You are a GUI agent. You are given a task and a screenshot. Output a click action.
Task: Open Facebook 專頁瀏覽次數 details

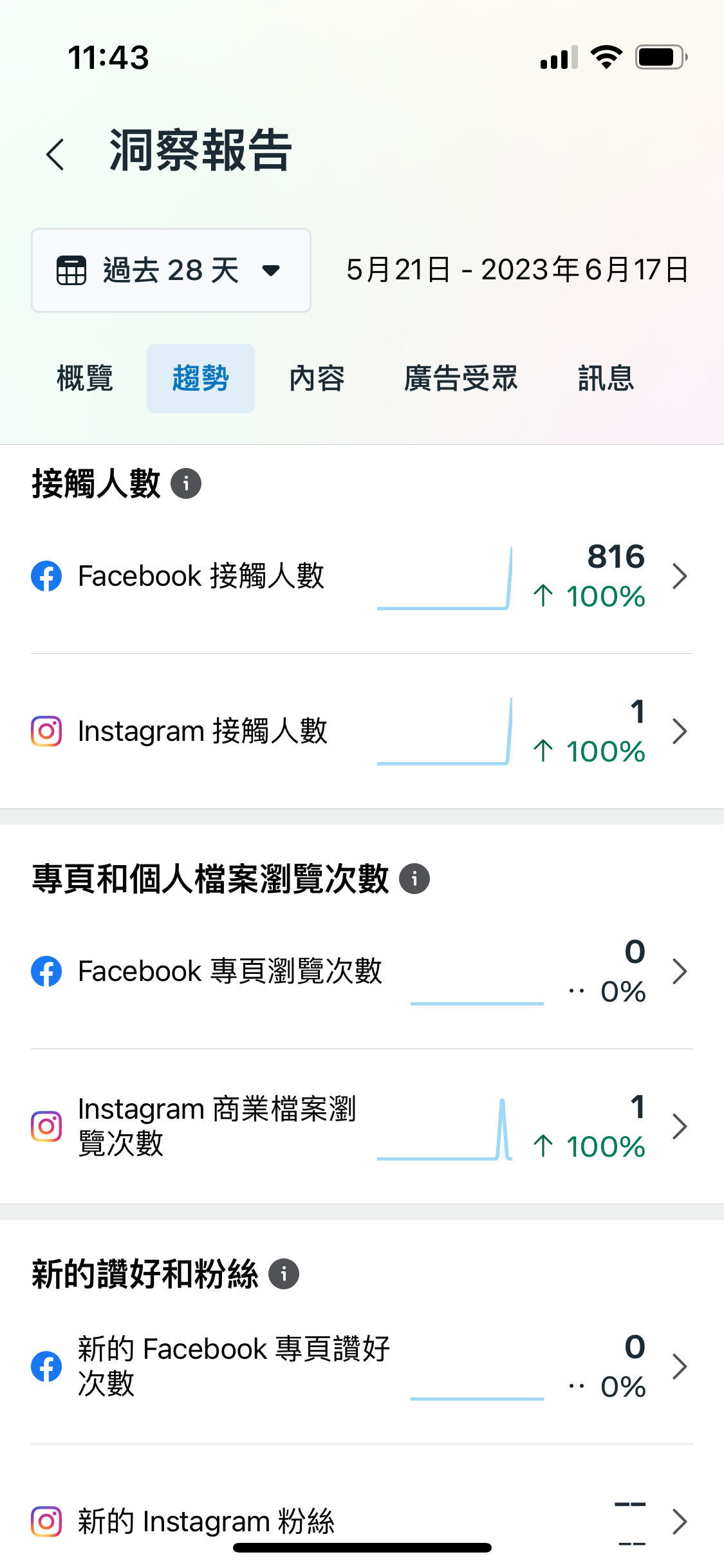[362, 971]
